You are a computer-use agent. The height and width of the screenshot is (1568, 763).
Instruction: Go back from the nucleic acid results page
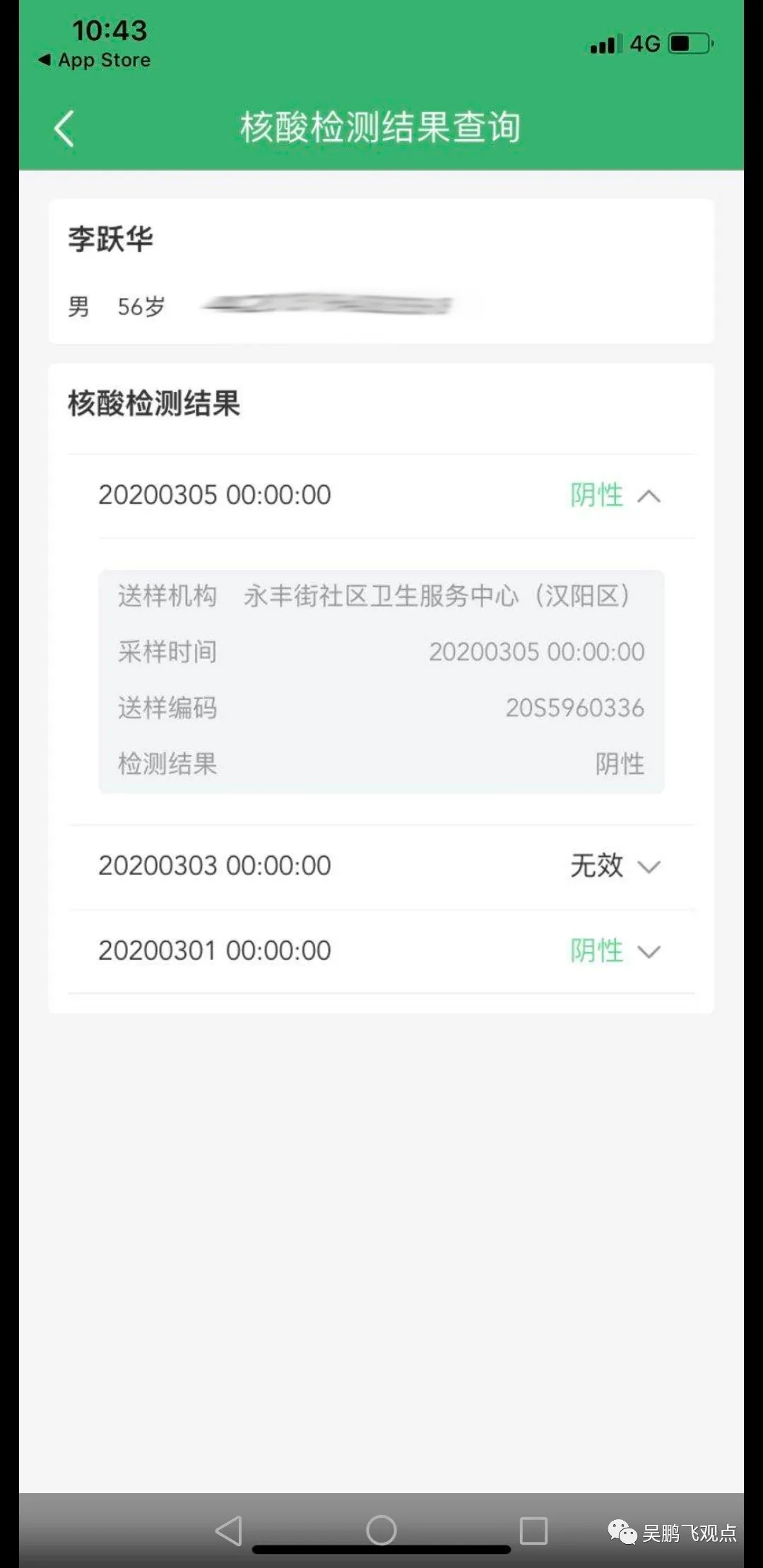[x=64, y=129]
